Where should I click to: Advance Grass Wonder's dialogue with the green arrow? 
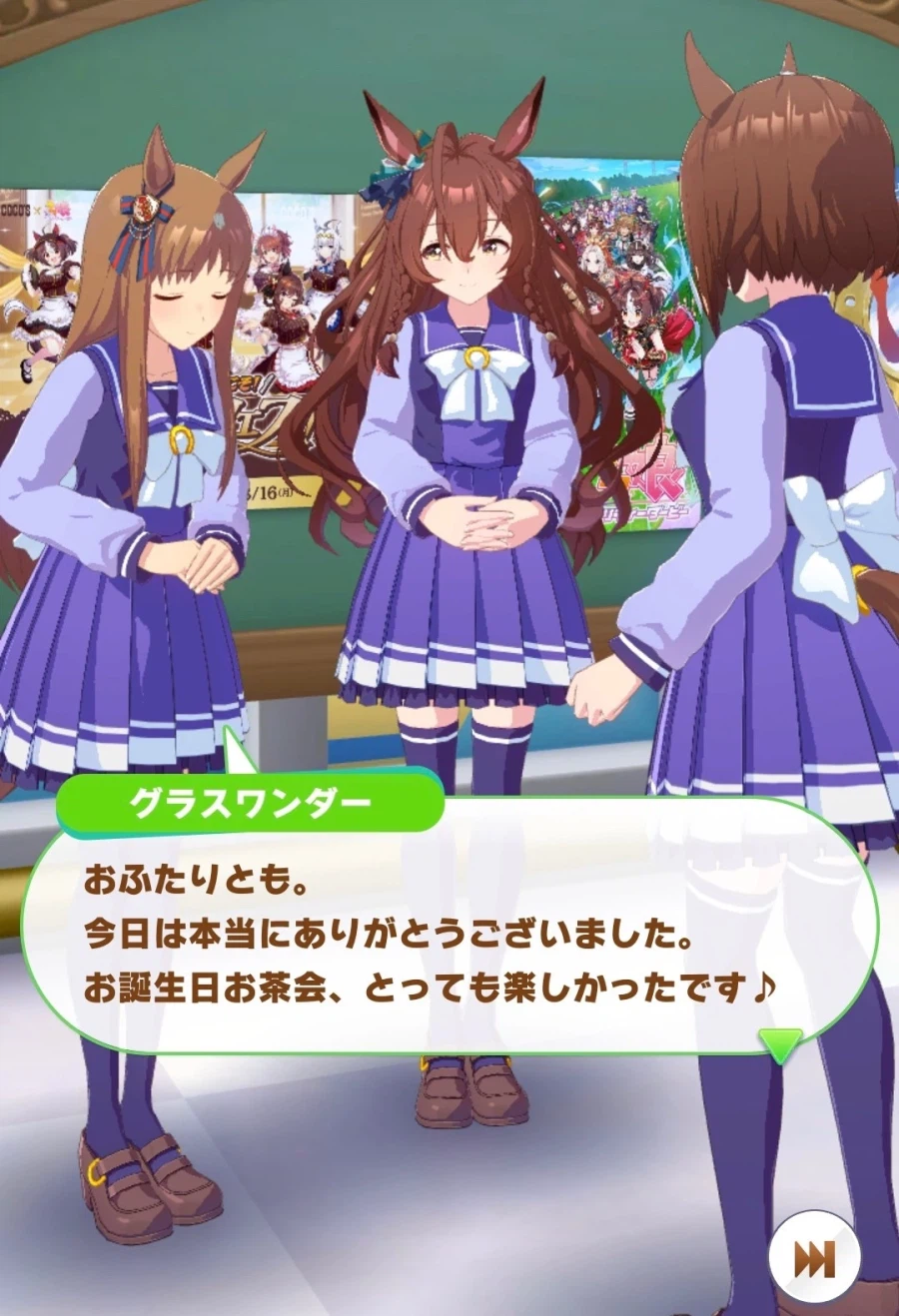coord(780,1044)
